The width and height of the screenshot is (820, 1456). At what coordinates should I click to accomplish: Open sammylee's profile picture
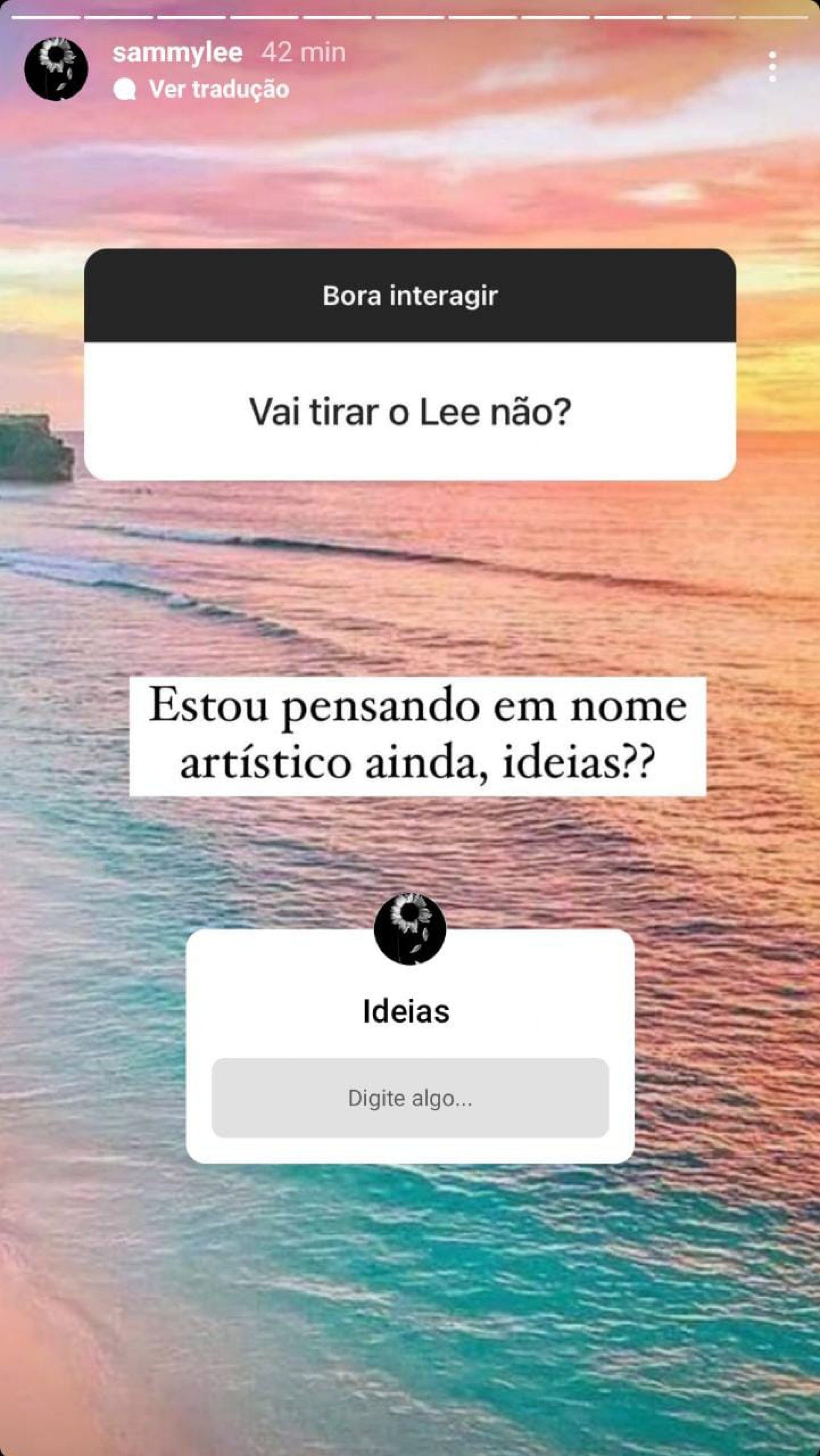click(x=56, y=70)
